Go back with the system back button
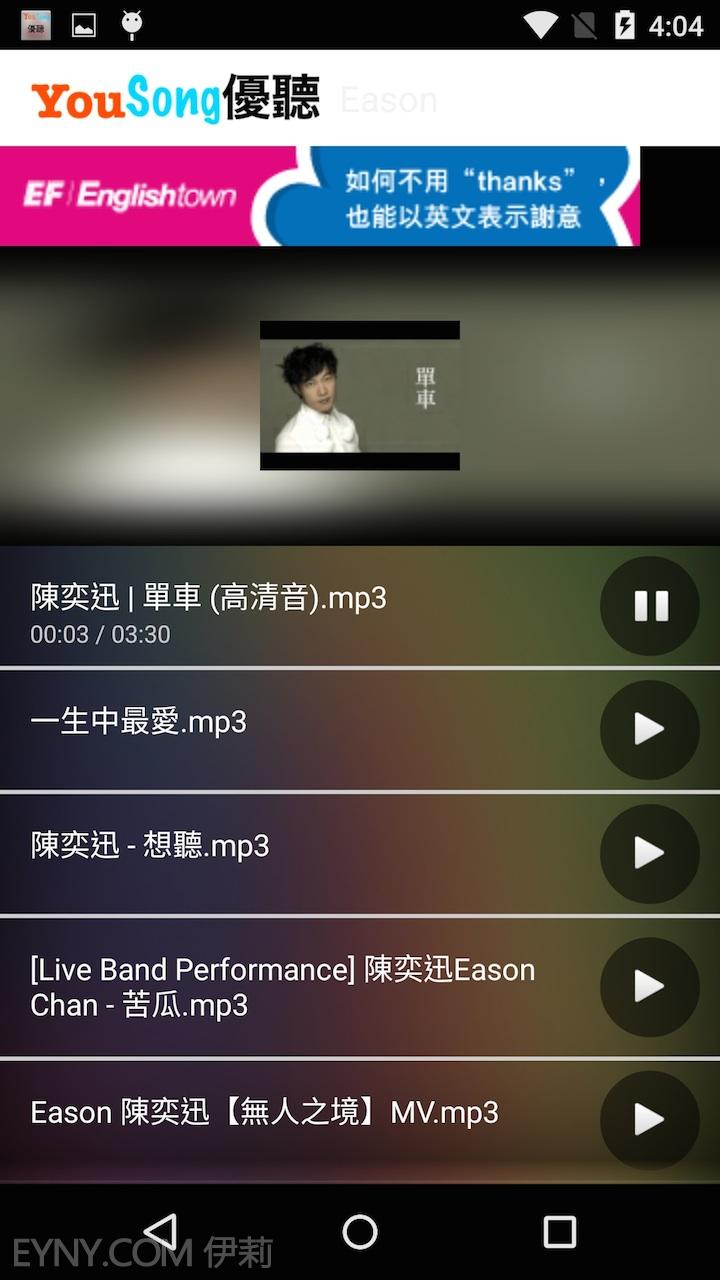720x1280 pixels. (x=160, y=1232)
